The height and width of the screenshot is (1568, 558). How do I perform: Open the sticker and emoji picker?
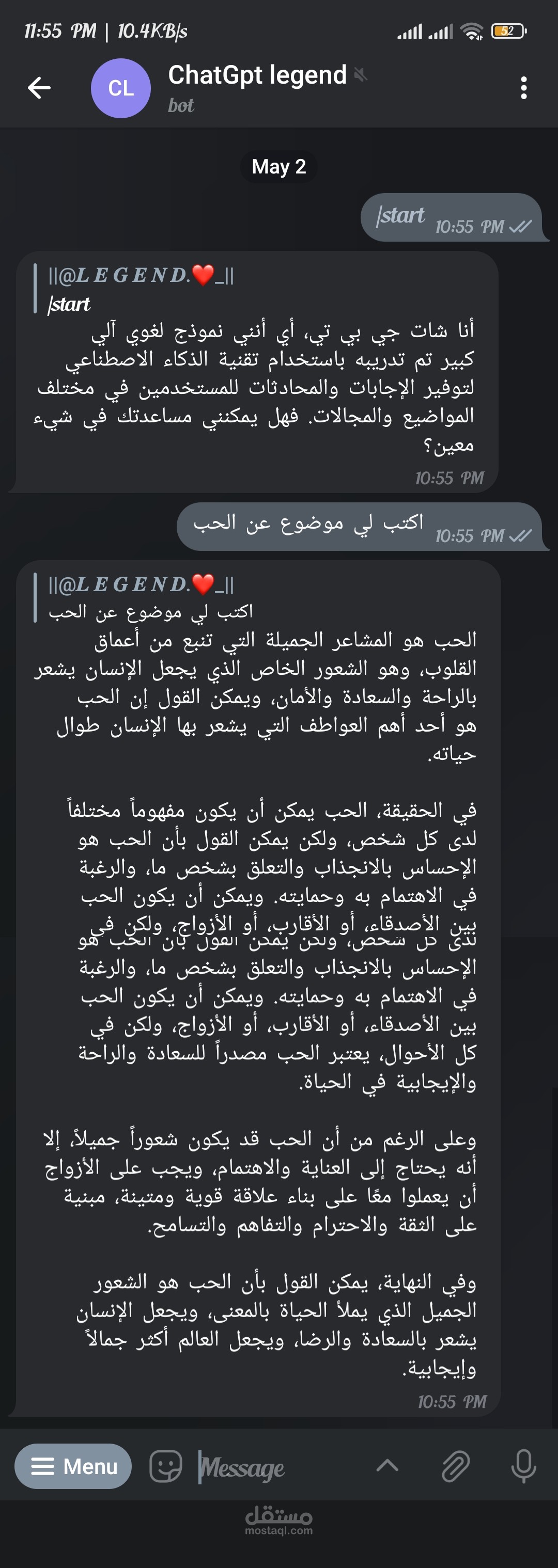pos(166,1466)
